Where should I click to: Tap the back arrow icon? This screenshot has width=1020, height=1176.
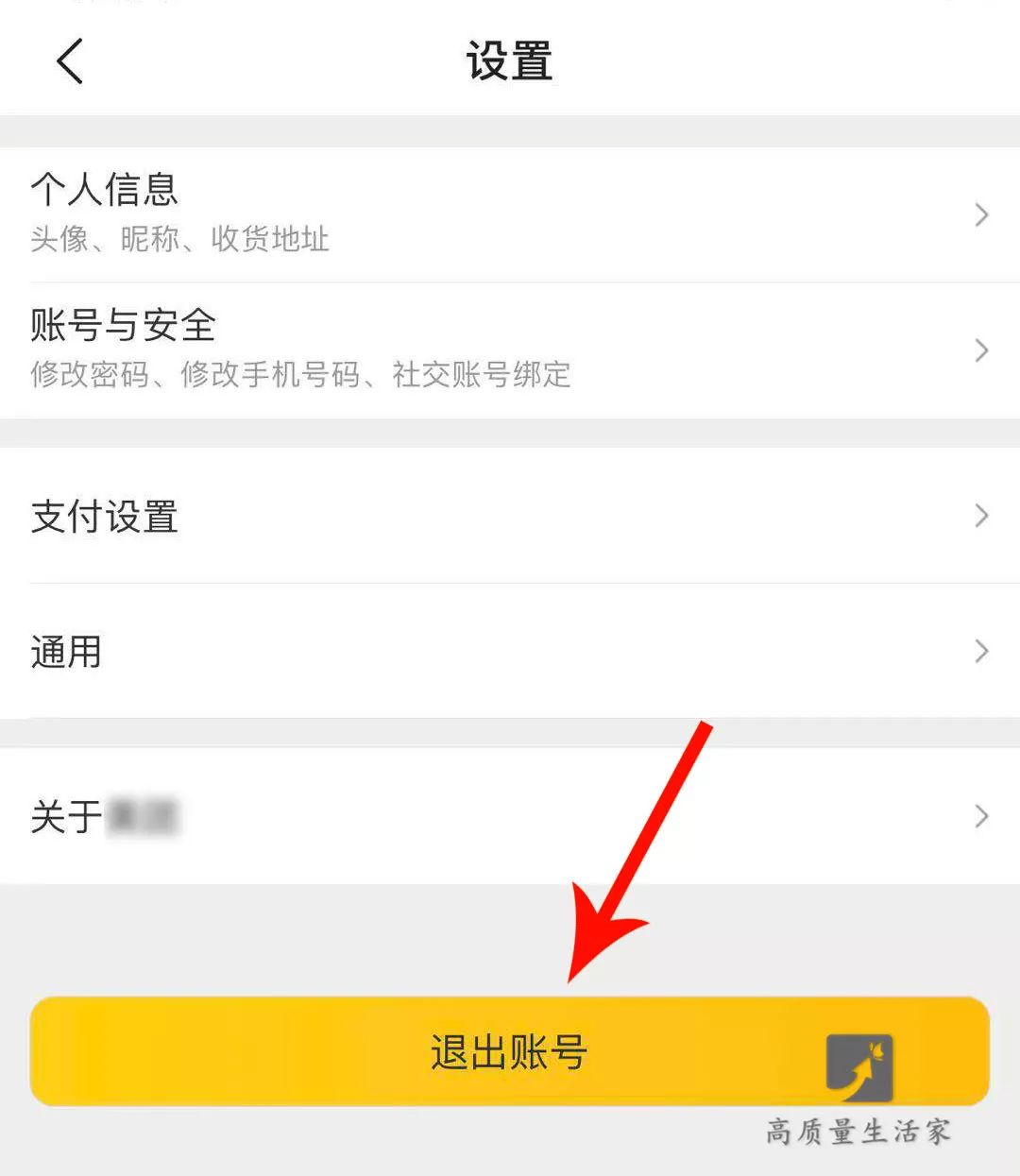[x=68, y=61]
